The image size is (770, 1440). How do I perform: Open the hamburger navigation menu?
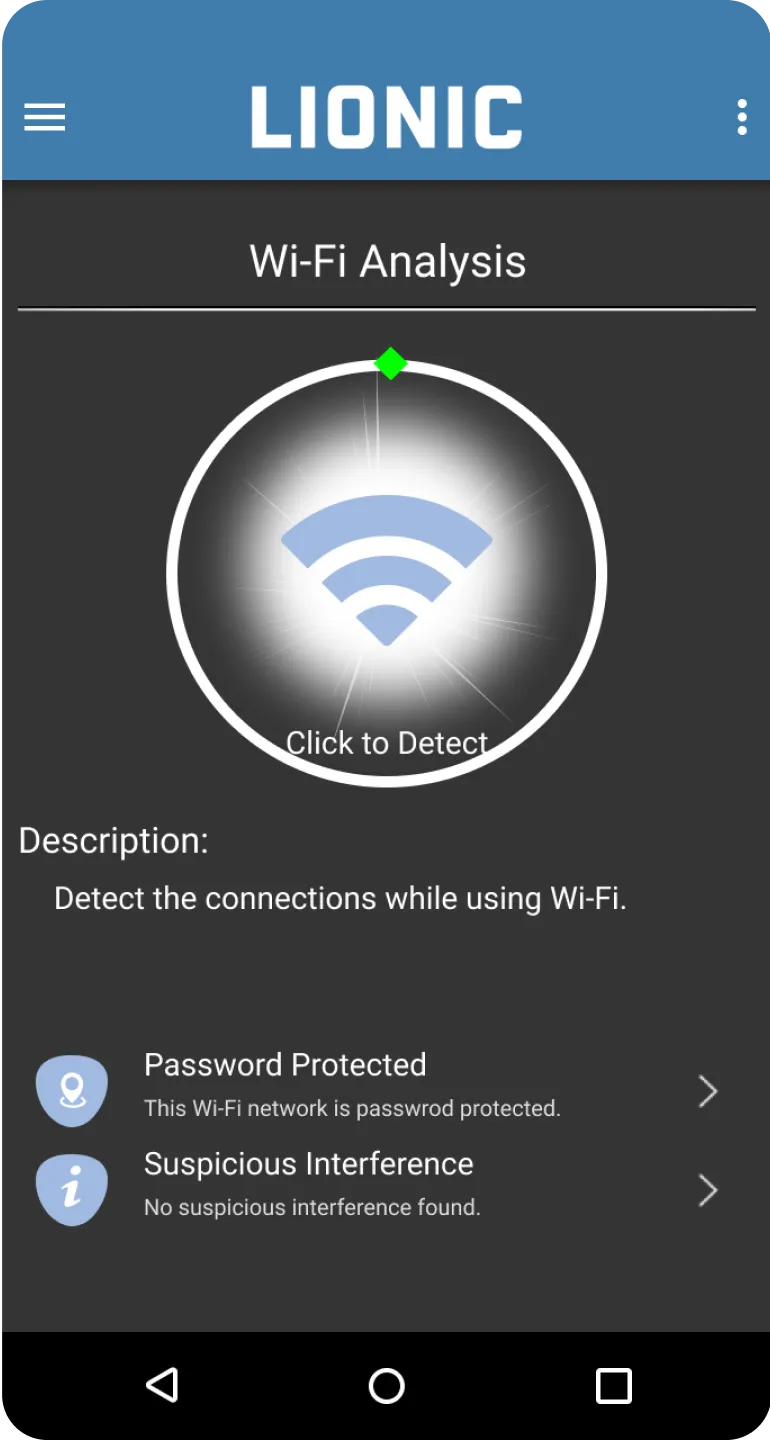45,117
